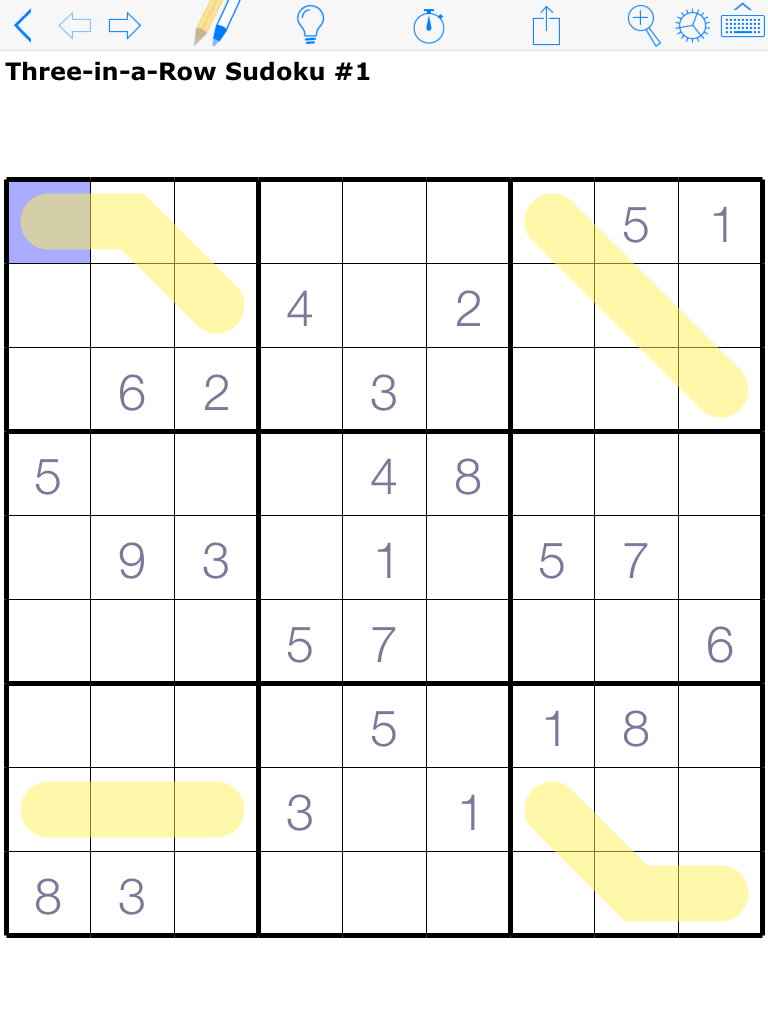Share this puzzle
Screen dimensions: 768x1024
[546, 25]
